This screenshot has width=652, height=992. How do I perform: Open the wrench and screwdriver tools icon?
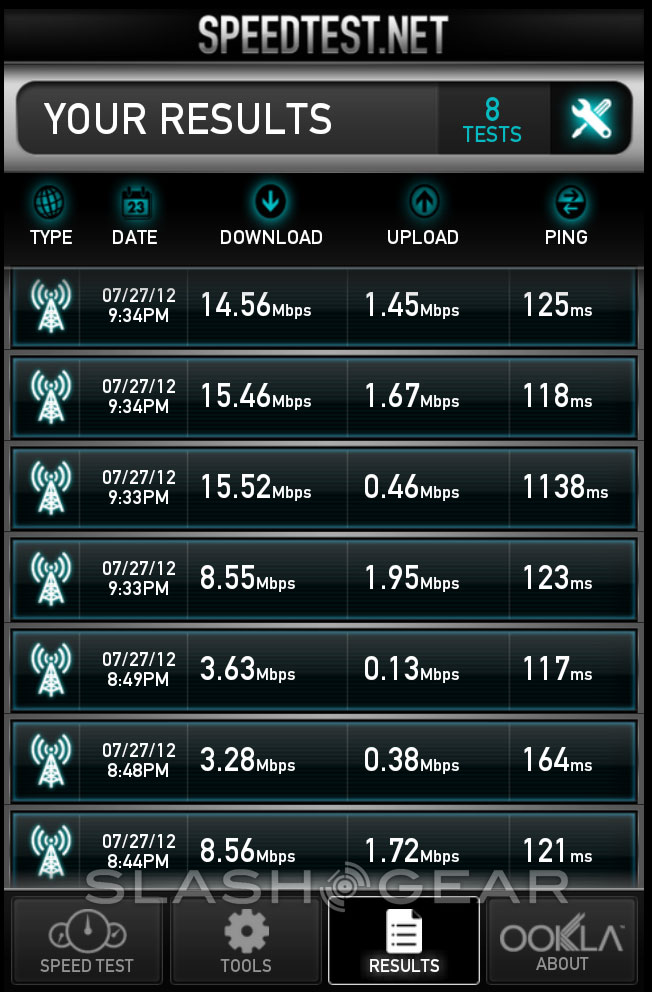590,119
